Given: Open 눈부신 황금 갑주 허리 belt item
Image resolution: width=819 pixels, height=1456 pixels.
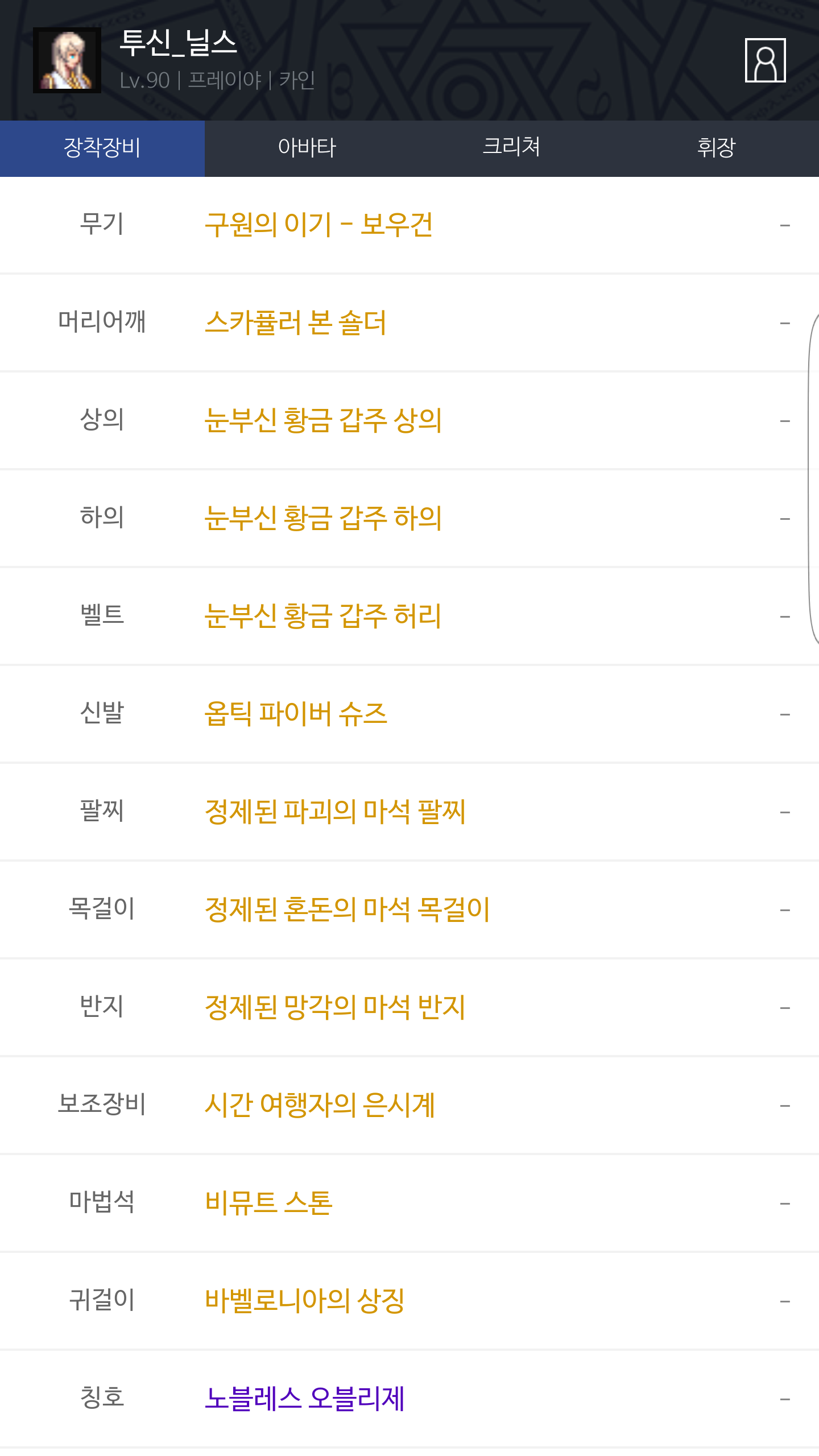Looking at the screenshot, I should (x=323, y=616).
